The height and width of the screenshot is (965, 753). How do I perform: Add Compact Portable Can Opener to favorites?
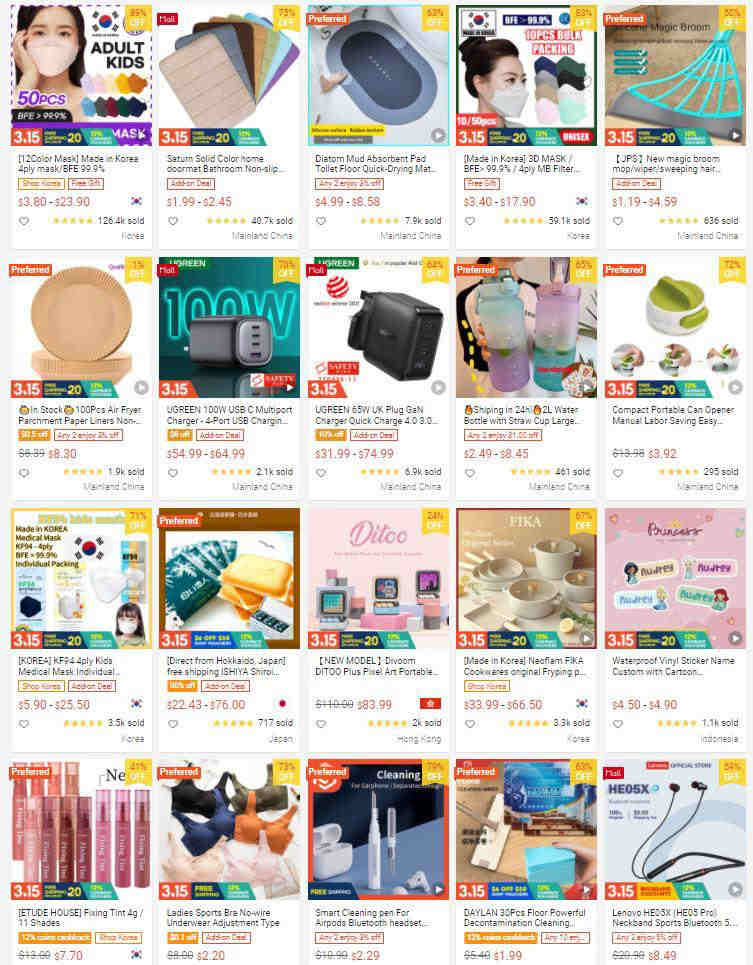click(x=618, y=472)
